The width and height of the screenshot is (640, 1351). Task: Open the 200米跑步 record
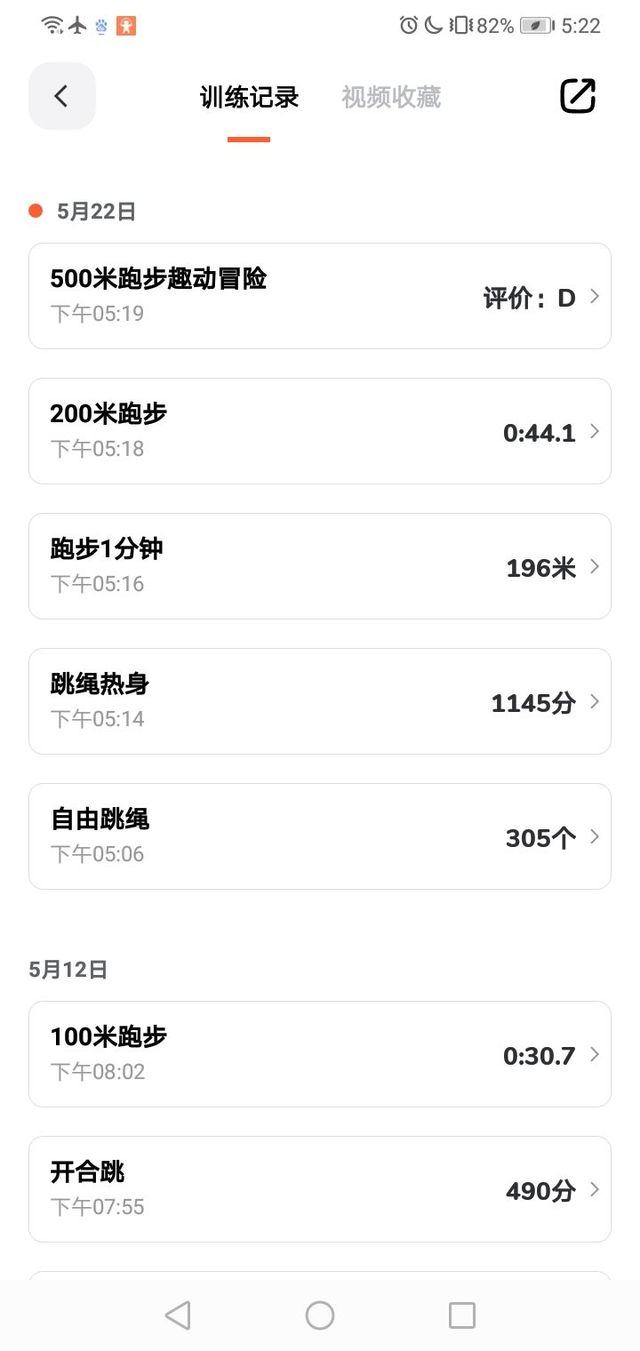(320, 431)
